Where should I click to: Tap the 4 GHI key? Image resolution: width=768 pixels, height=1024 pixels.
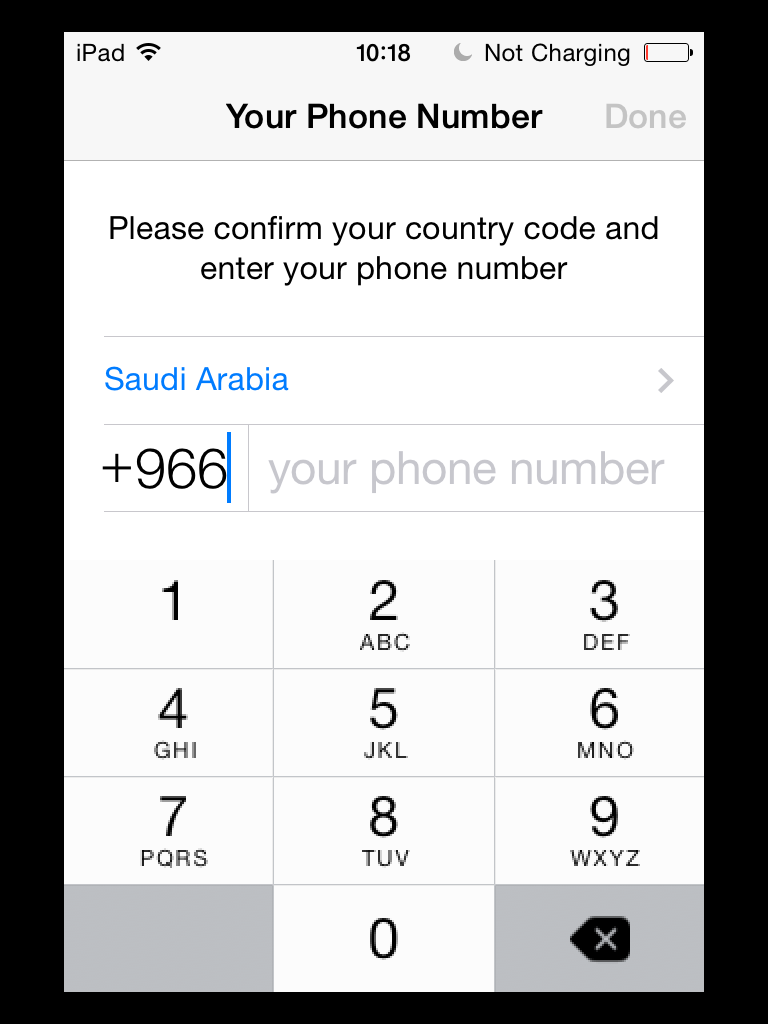(170, 722)
